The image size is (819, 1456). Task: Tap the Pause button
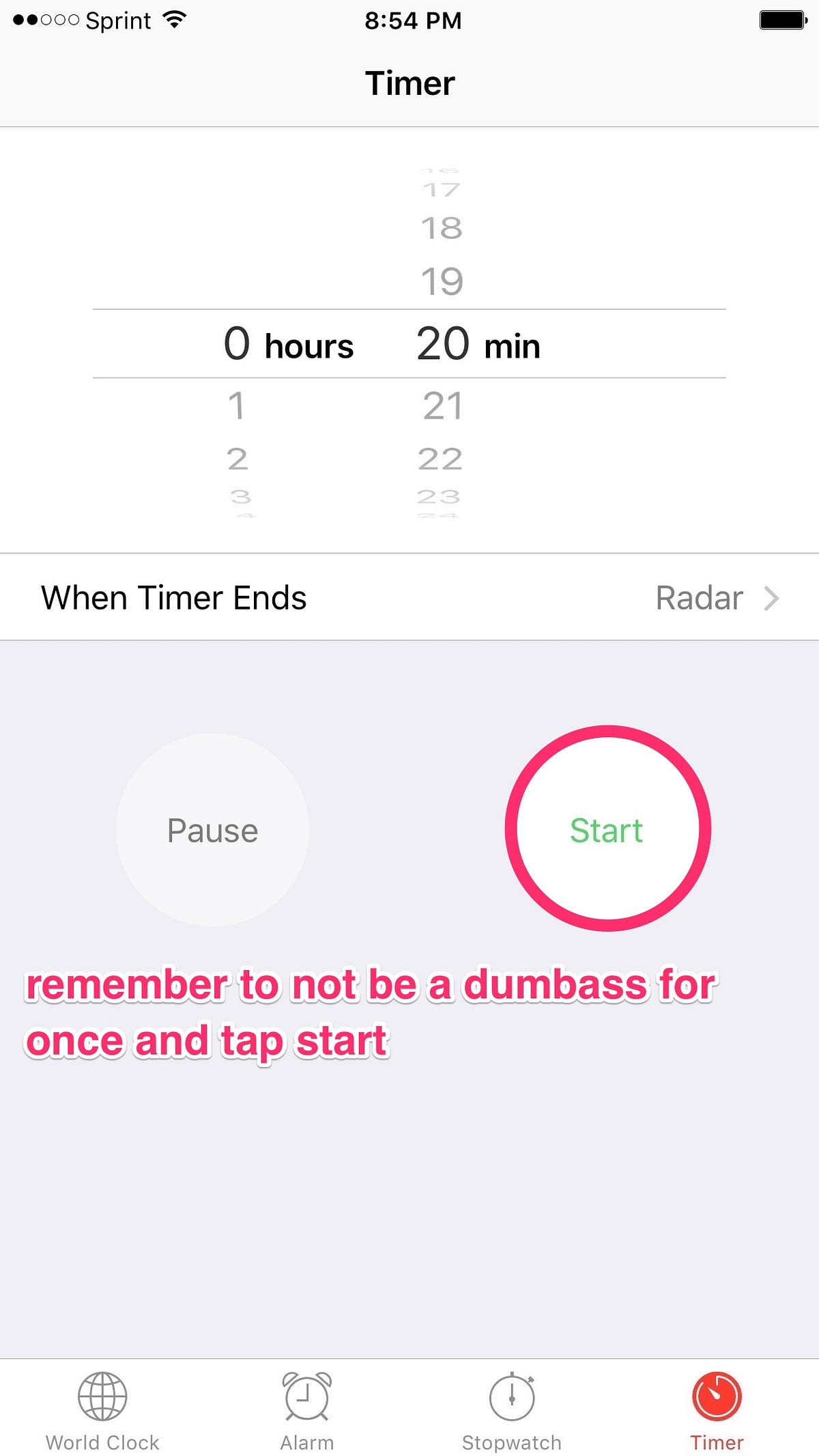[212, 830]
